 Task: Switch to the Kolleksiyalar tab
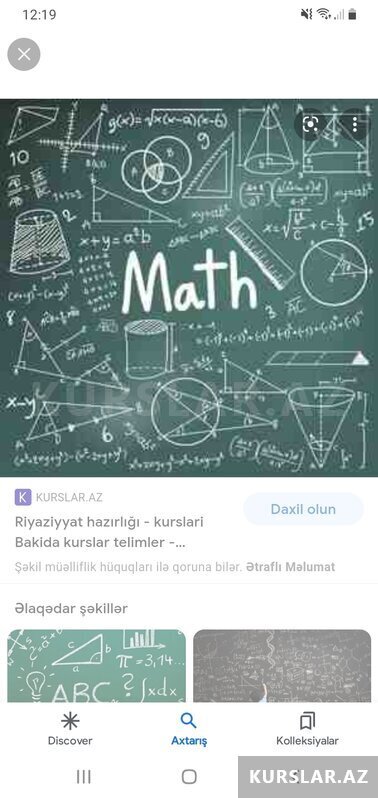[x=307, y=729]
